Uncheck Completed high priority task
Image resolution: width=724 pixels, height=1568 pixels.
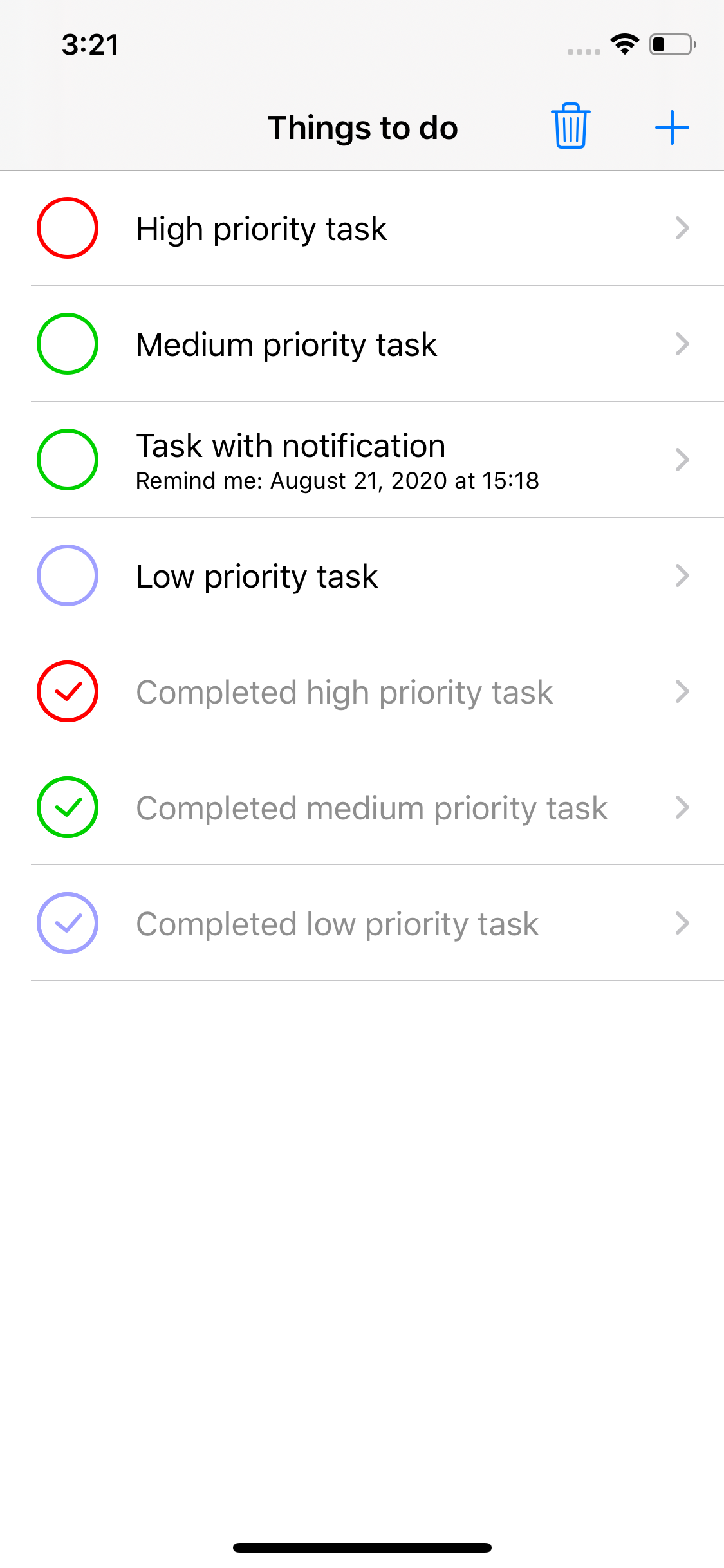click(x=67, y=691)
